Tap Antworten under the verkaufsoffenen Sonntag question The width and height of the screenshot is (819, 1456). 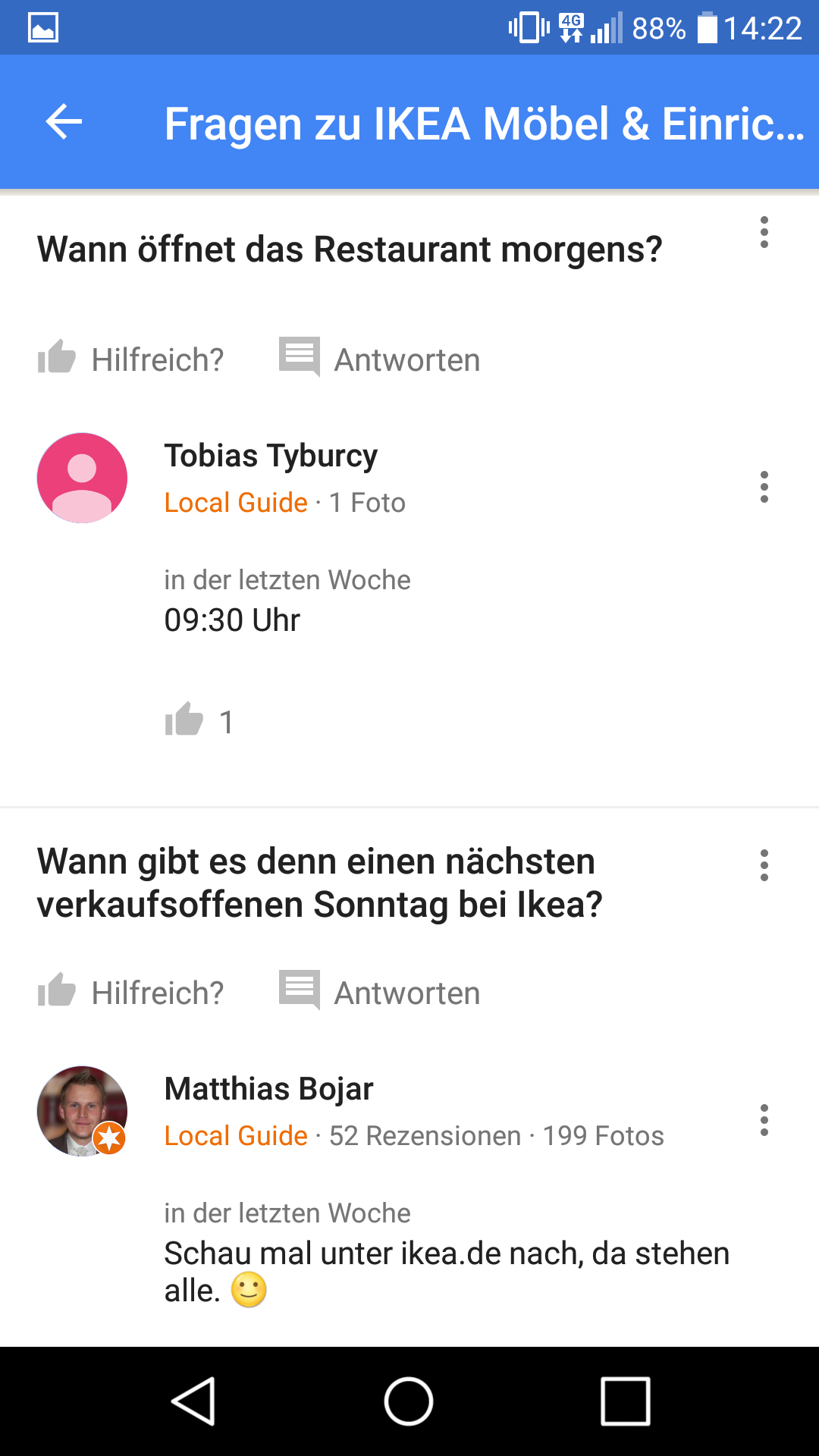point(380,992)
